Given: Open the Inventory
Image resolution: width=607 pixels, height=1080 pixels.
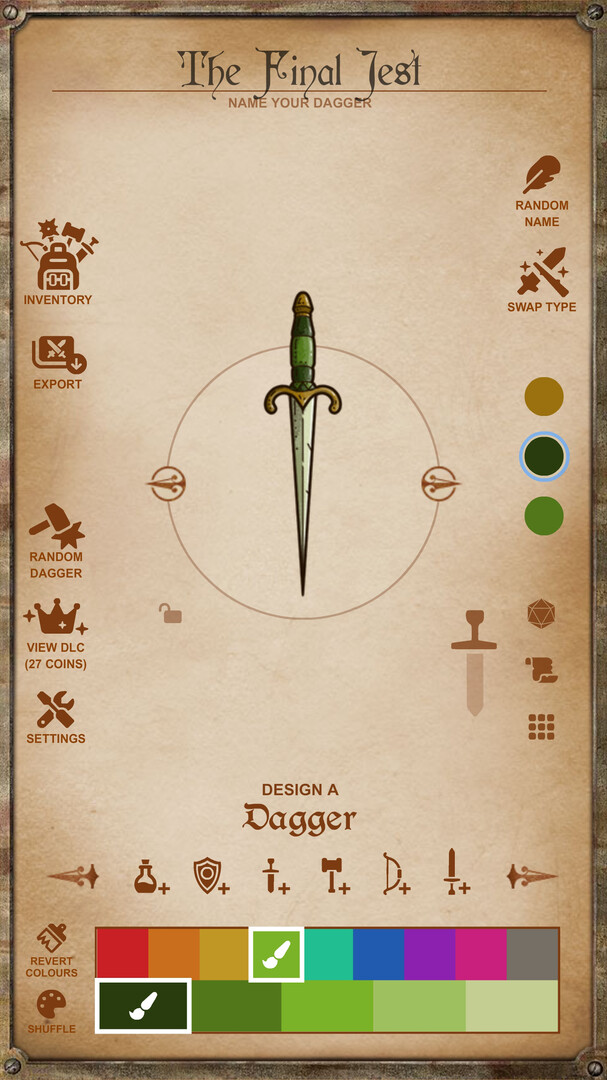Looking at the screenshot, I should 57,264.
